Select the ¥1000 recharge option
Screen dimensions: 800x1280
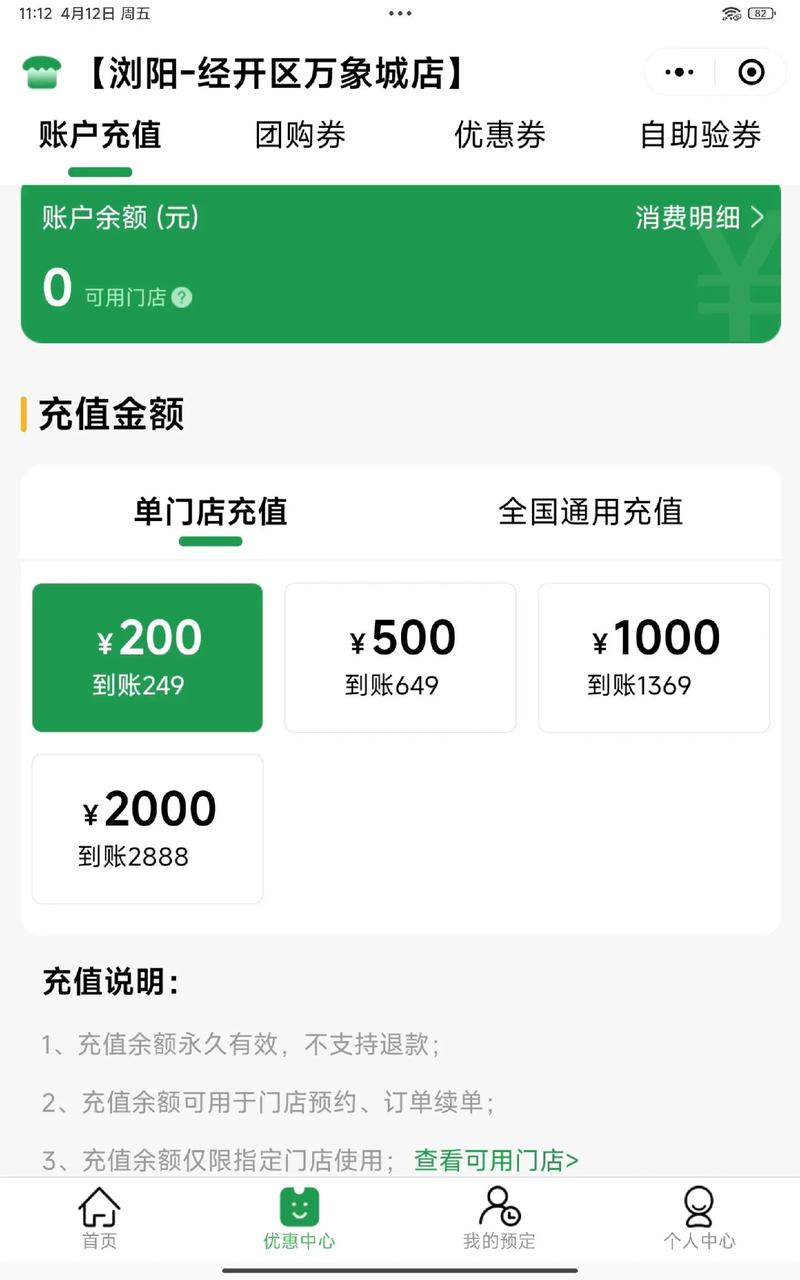[x=653, y=657]
